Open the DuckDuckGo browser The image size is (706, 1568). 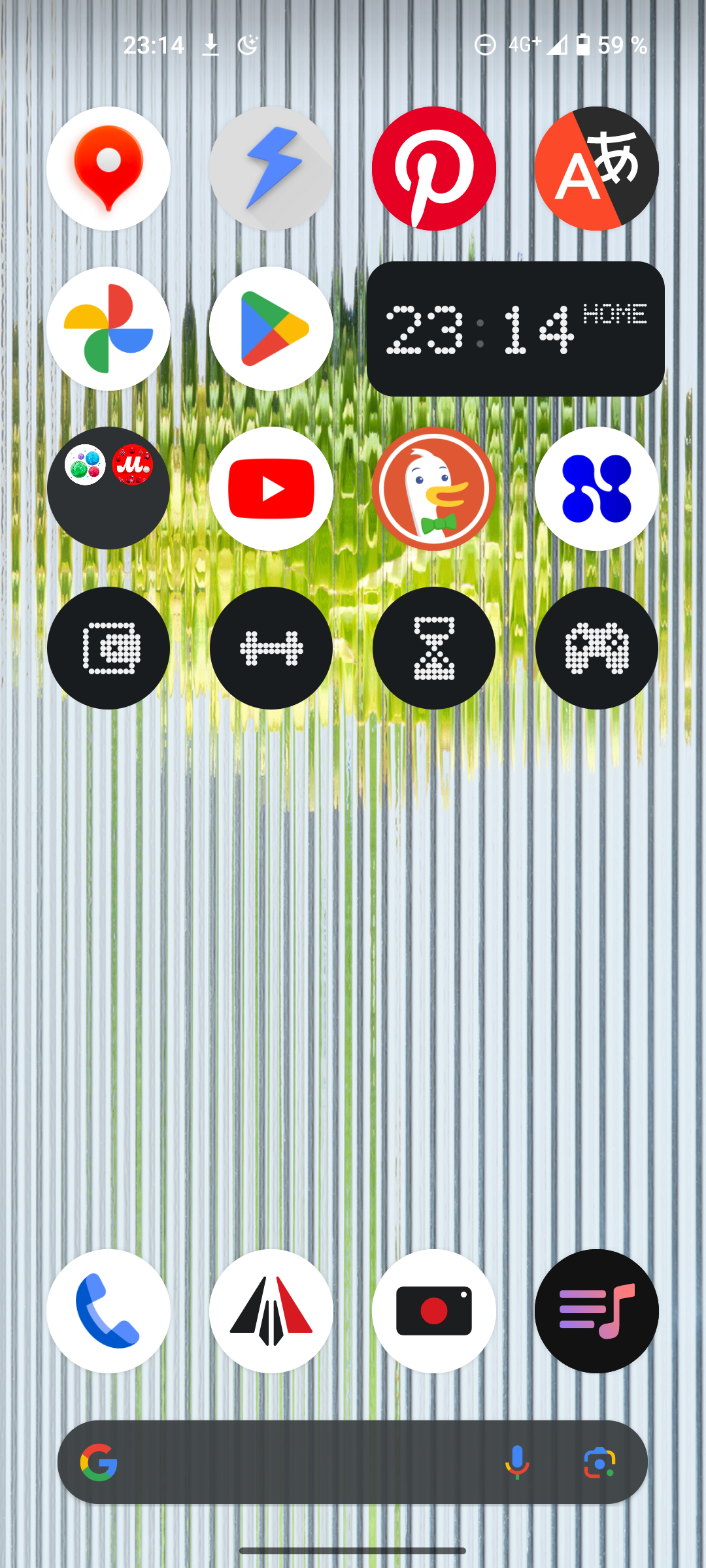(434, 488)
